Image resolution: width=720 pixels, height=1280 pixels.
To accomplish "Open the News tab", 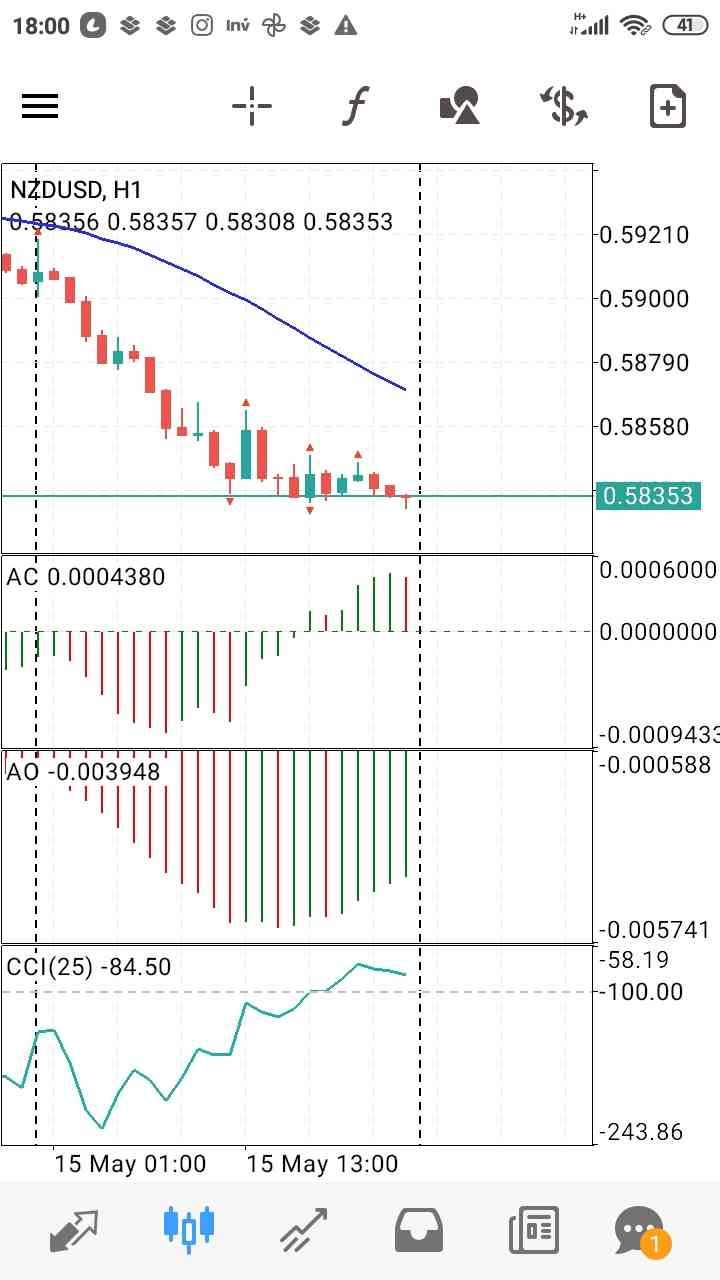I will click(534, 1231).
